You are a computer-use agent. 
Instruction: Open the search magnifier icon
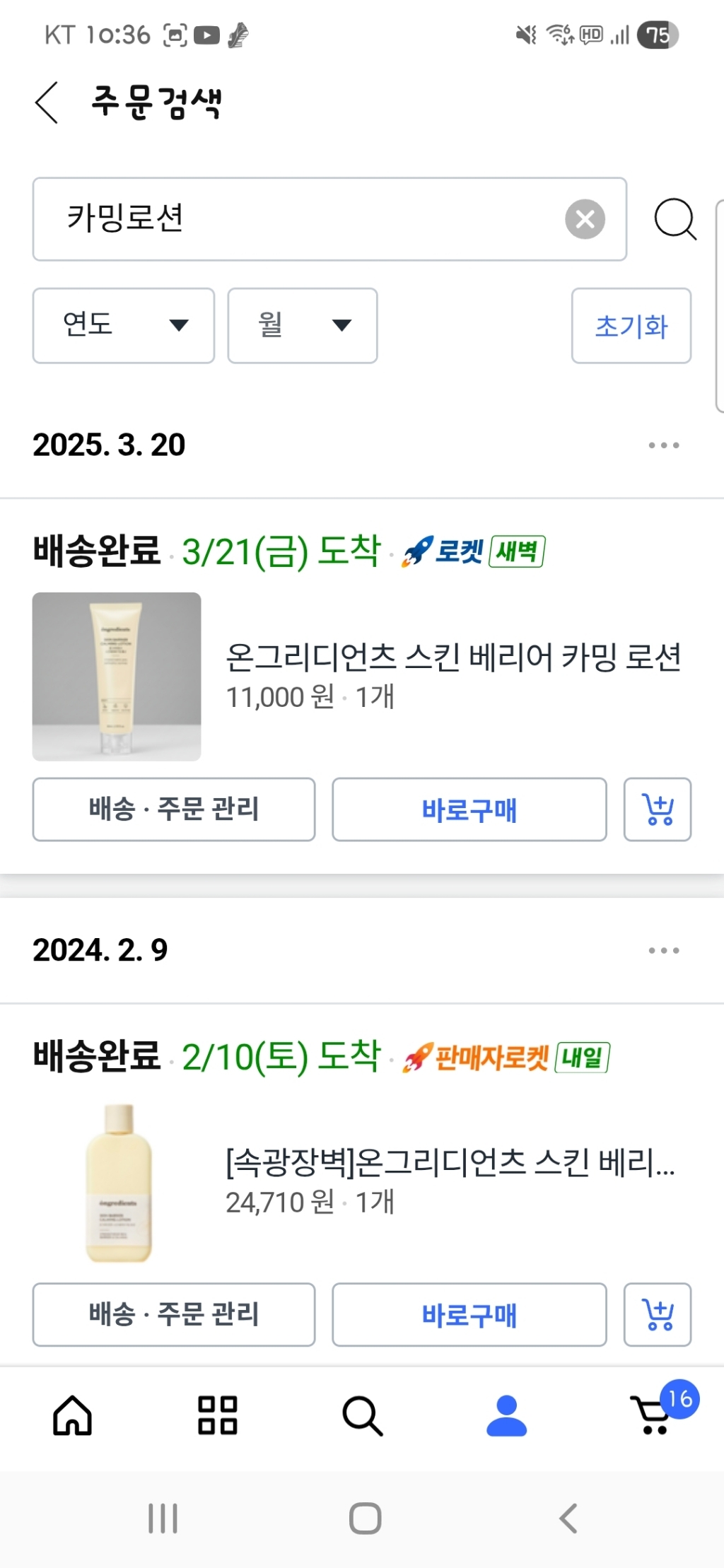(x=674, y=219)
